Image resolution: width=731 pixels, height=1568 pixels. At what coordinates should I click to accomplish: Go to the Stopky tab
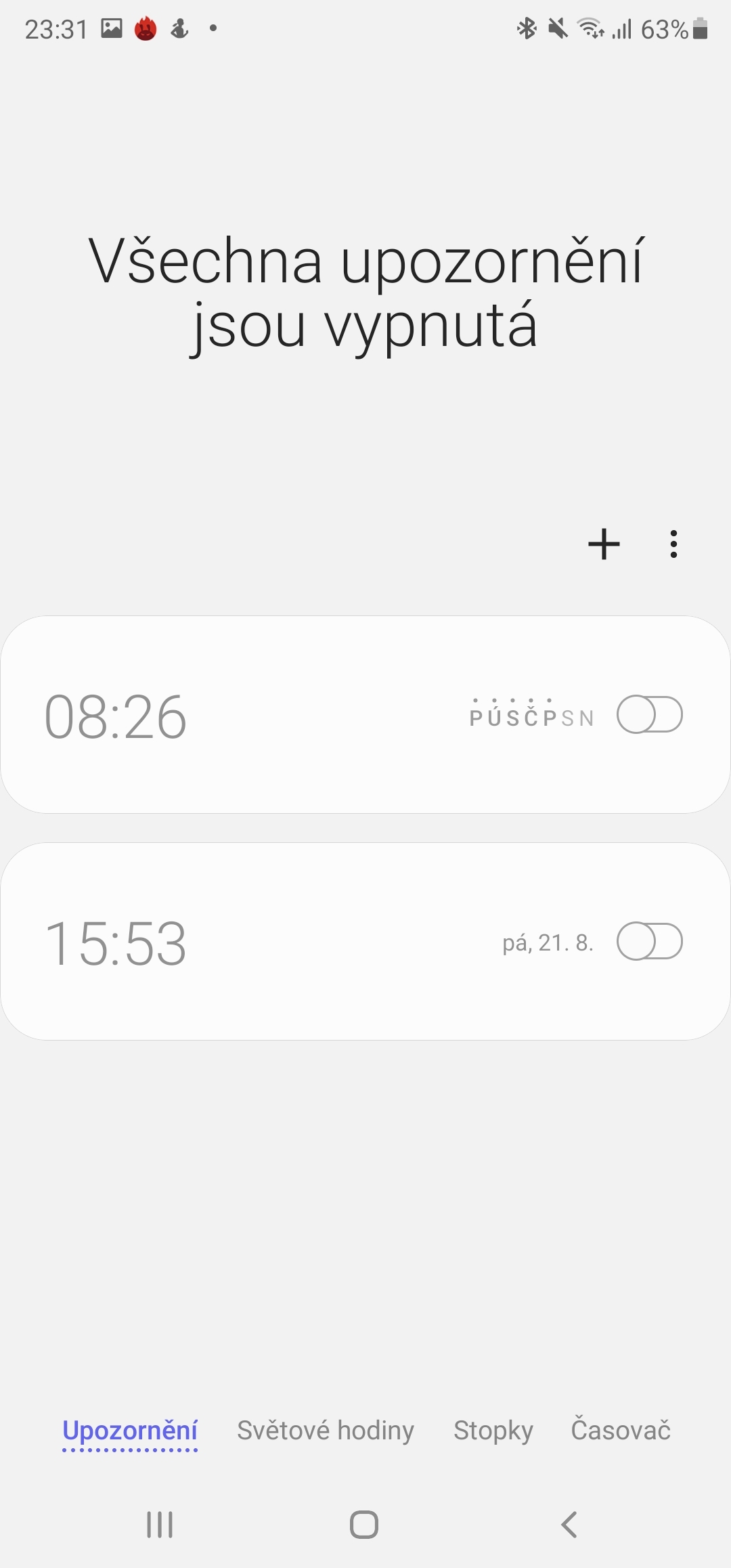493,1431
